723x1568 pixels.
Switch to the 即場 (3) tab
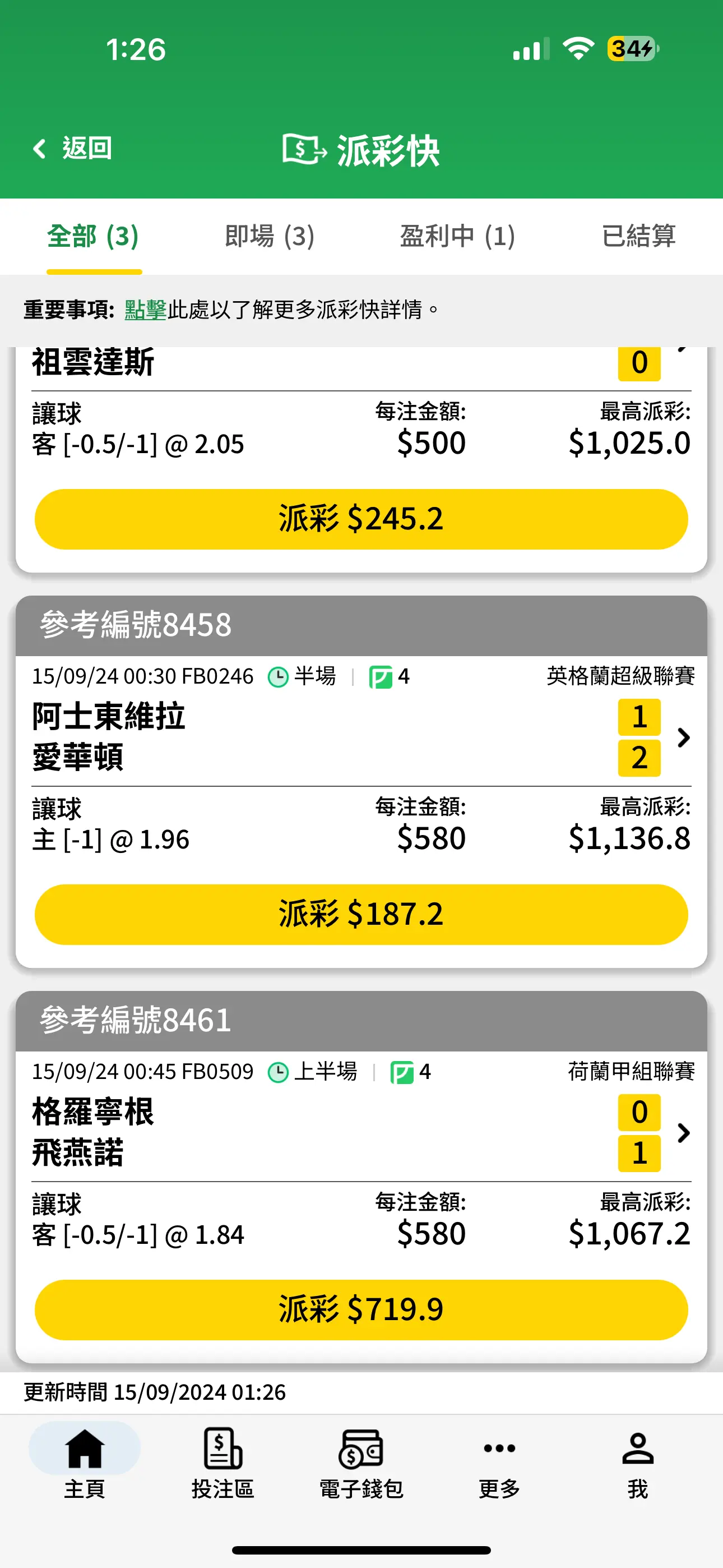coord(269,236)
